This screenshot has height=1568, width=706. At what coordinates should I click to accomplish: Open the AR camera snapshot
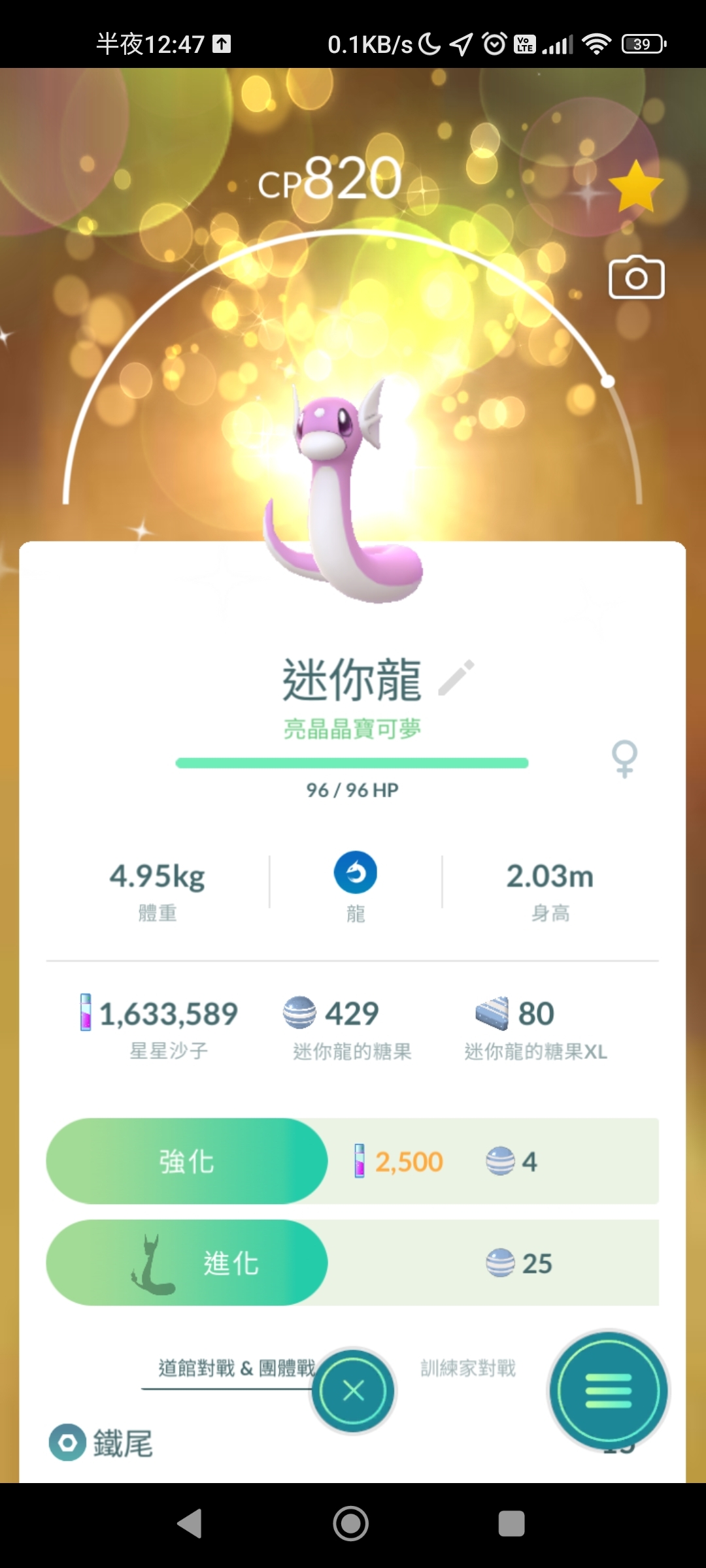636,278
